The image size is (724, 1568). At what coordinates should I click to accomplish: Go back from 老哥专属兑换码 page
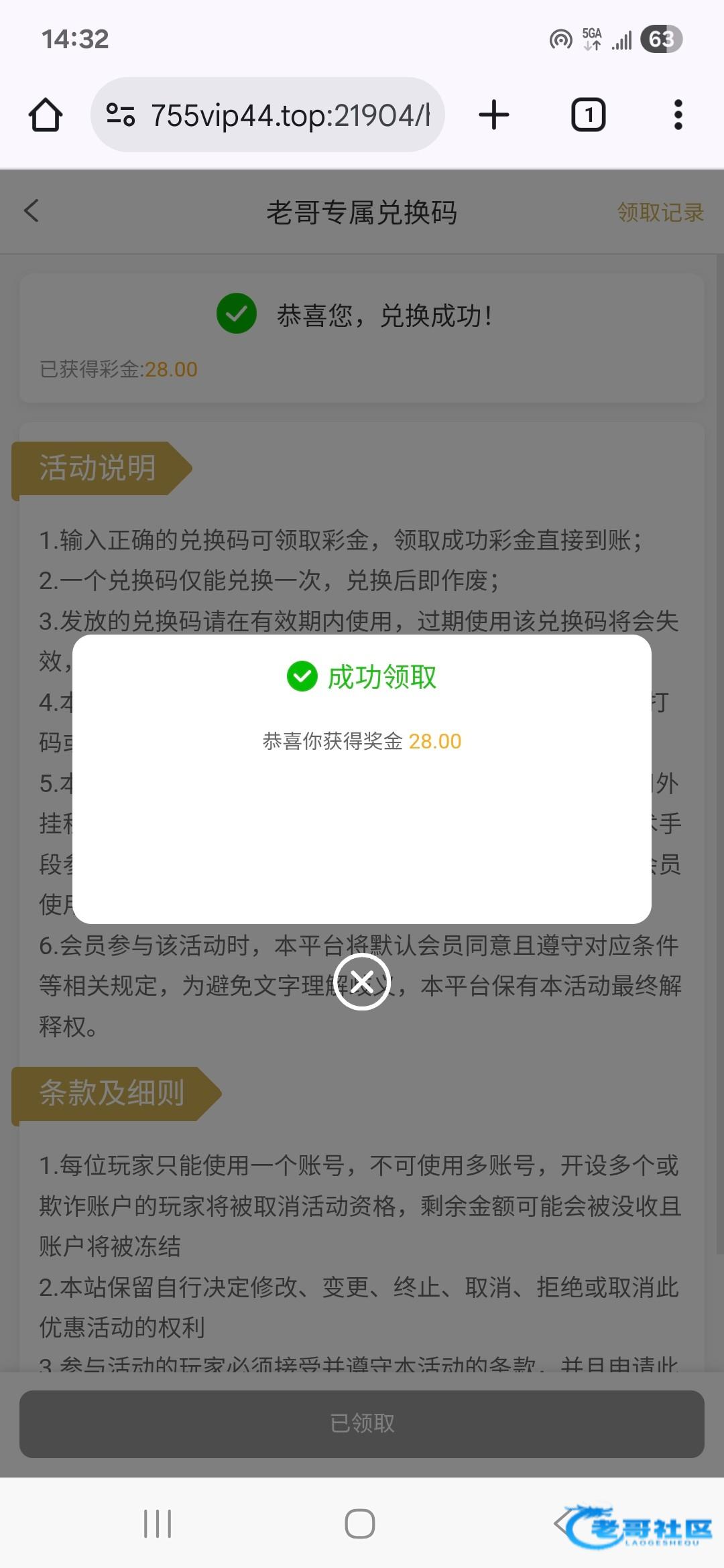(x=32, y=211)
